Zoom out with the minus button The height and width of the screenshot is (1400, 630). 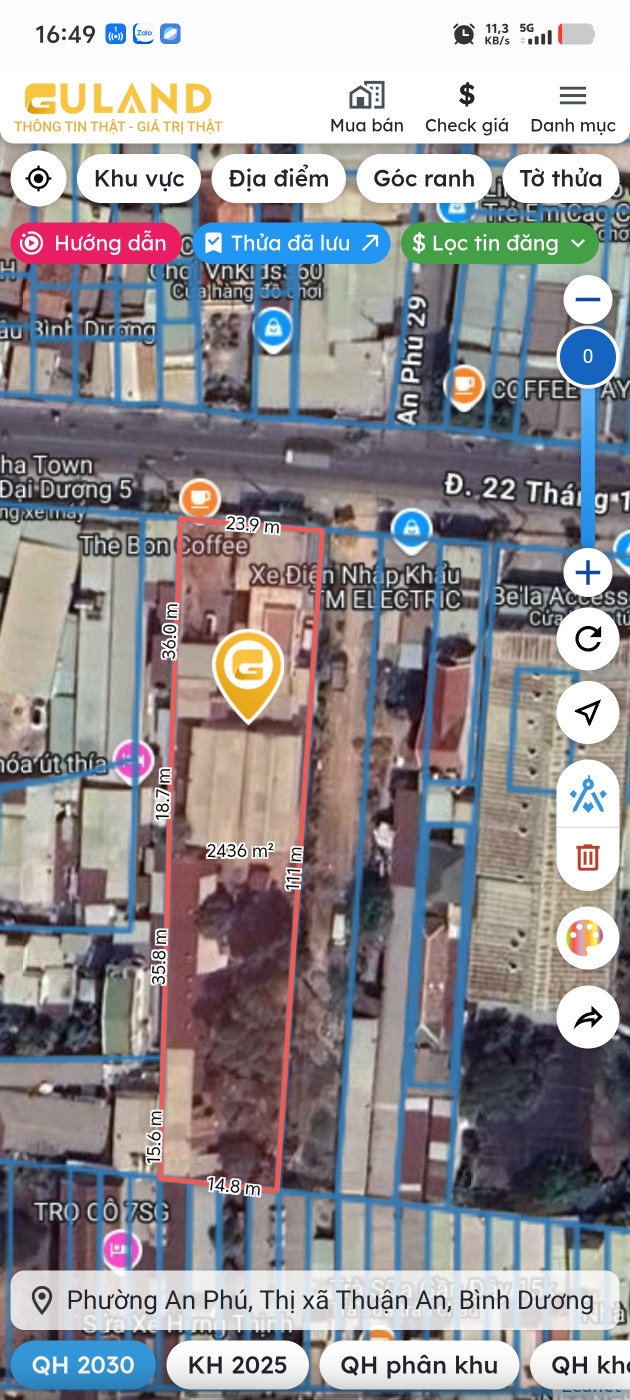(587, 299)
